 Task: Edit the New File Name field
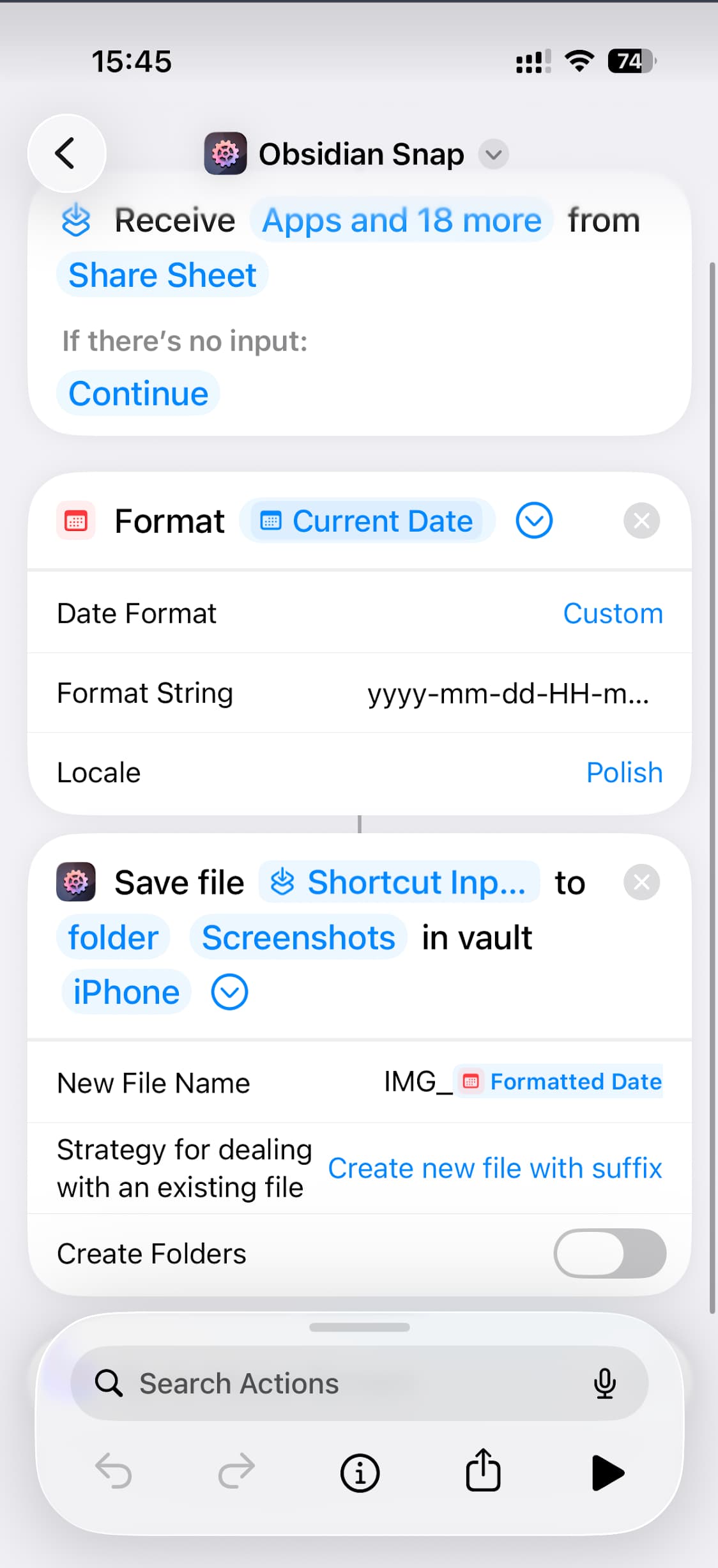pos(523,1082)
